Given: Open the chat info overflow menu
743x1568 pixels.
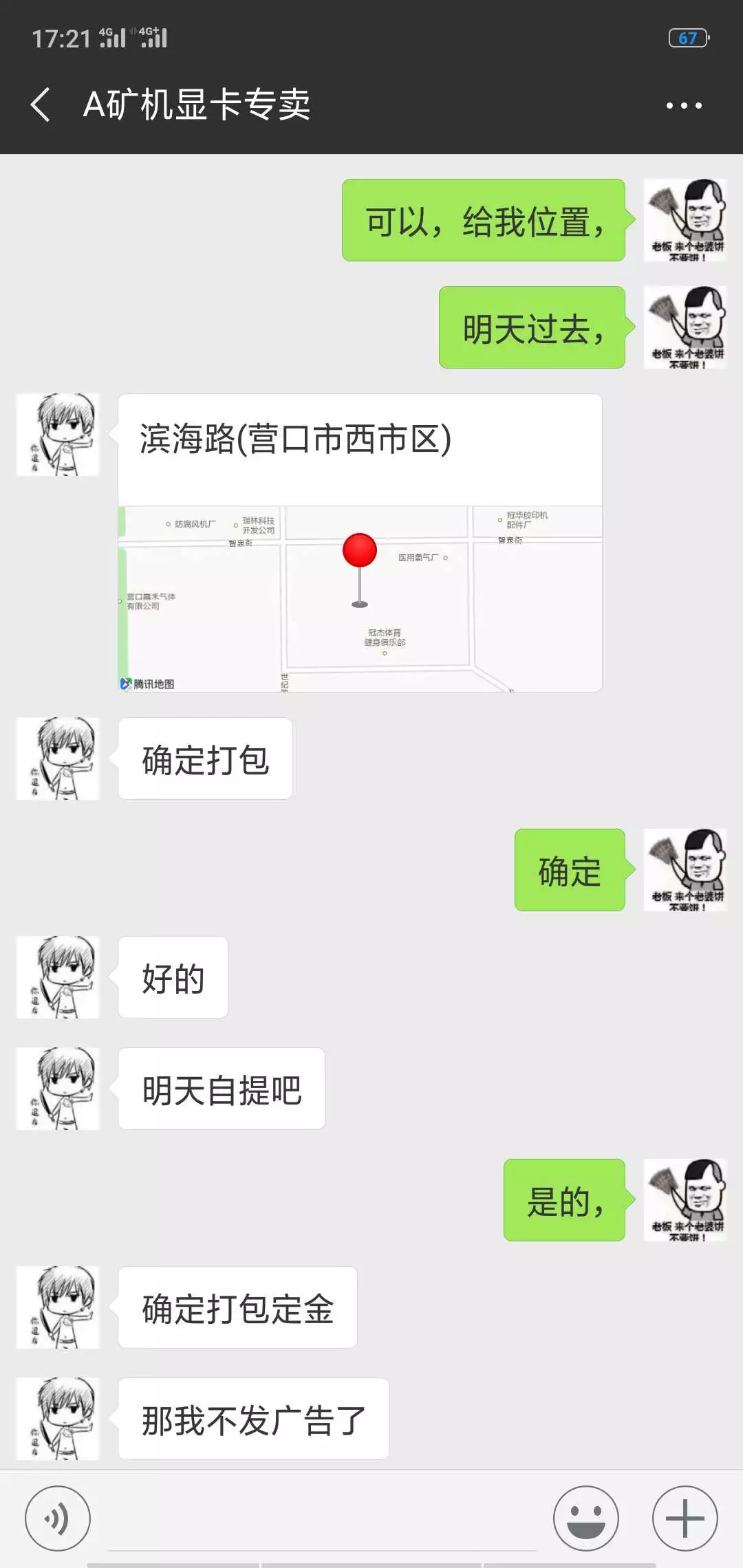Looking at the screenshot, I should [684, 105].
